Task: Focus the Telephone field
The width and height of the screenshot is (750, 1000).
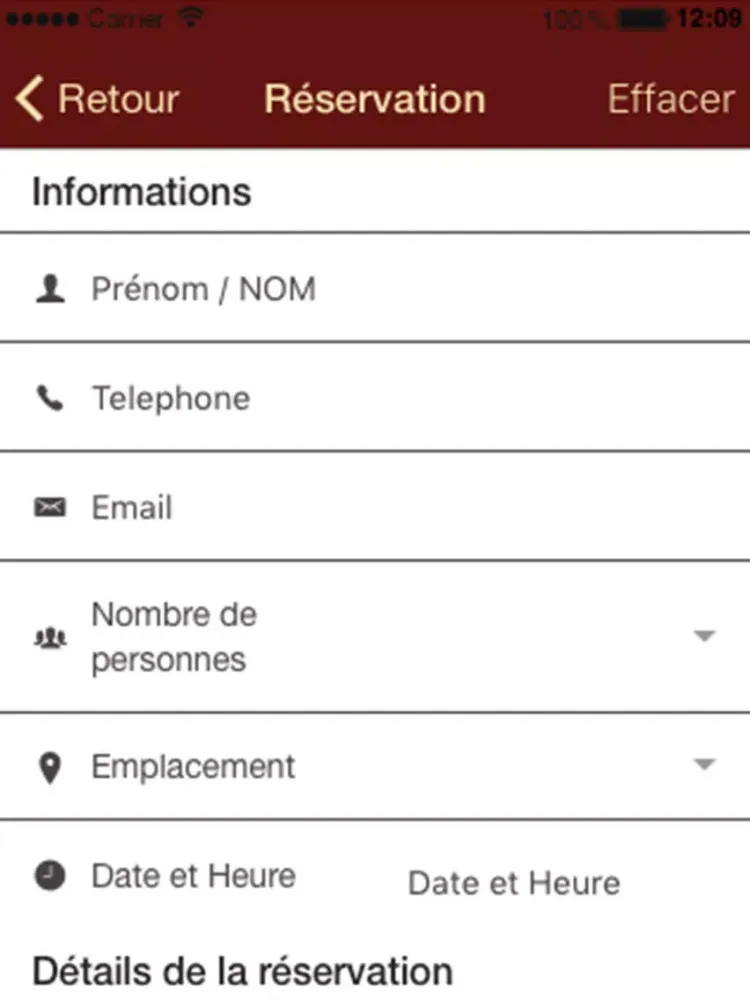Action: click(400, 399)
